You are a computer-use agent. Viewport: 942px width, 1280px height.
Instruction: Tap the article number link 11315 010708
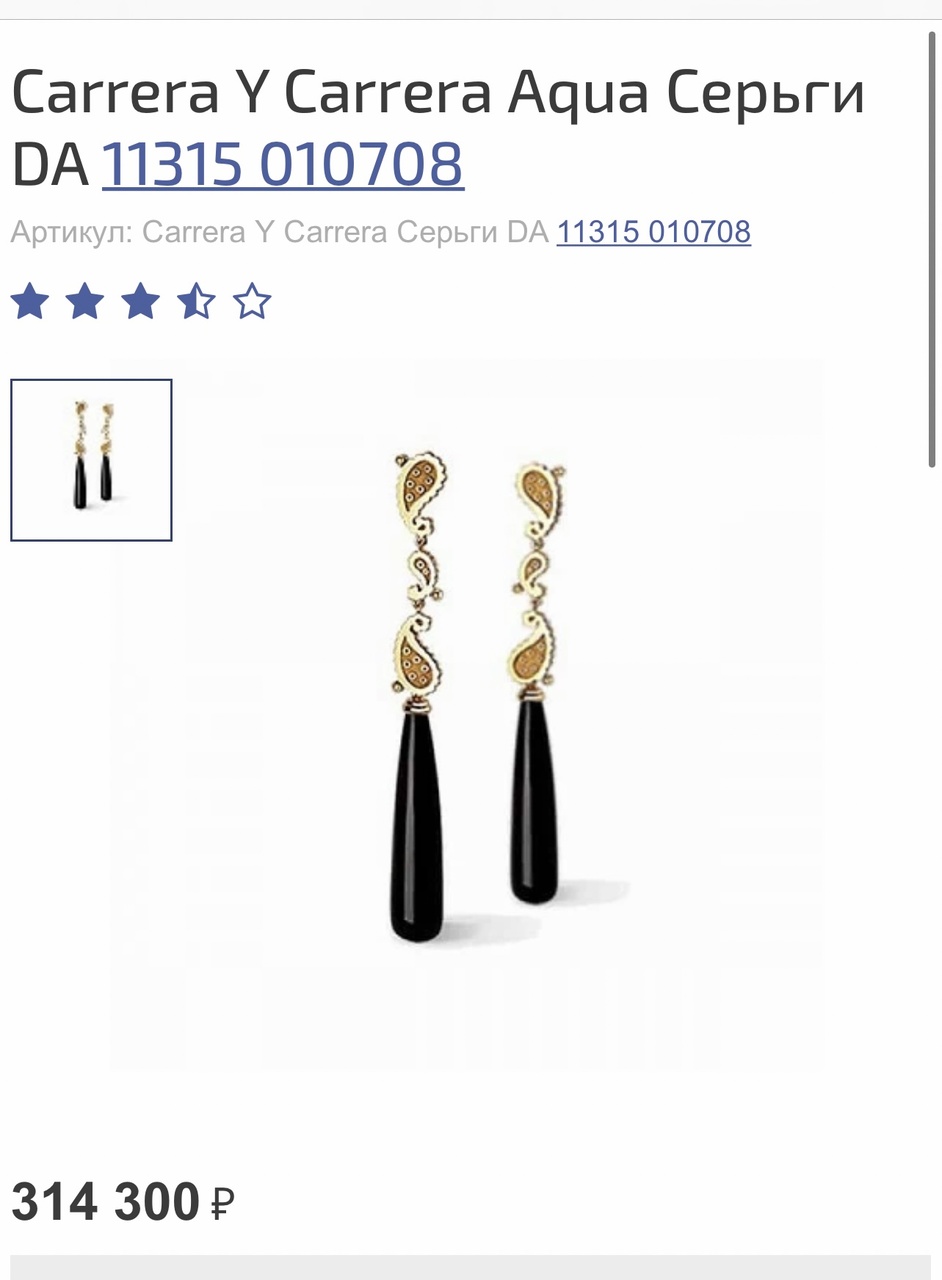tap(653, 232)
